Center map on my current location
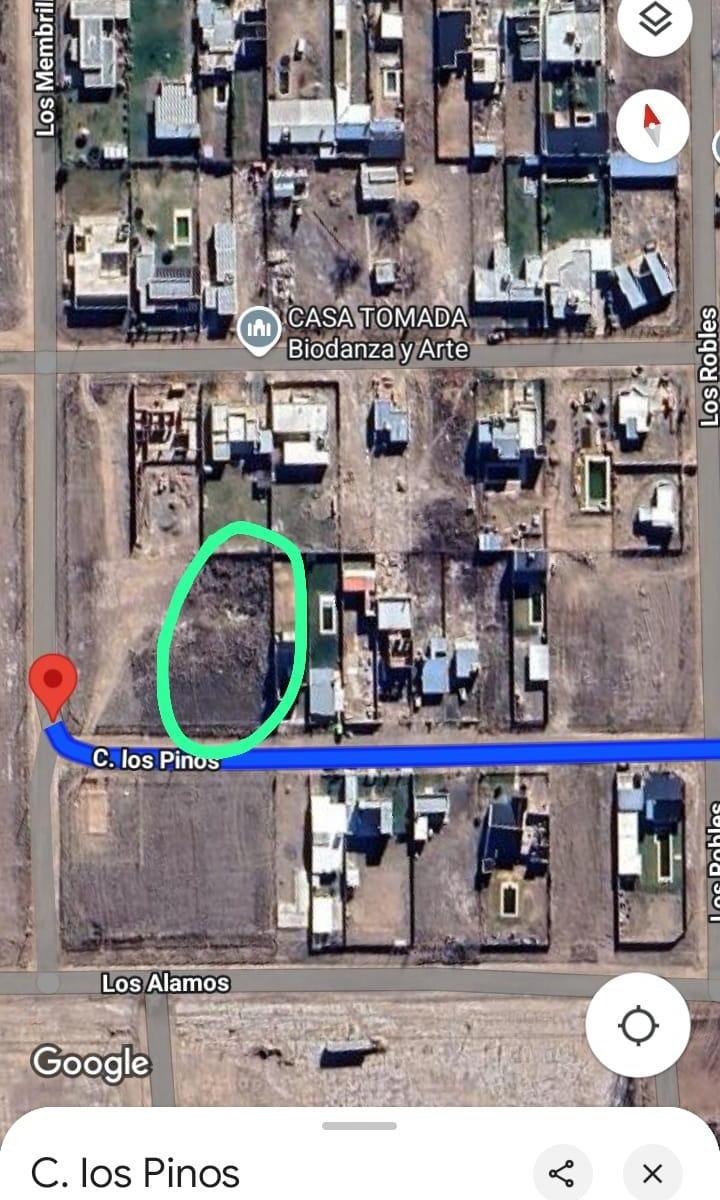The image size is (720, 1200). (638, 1026)
